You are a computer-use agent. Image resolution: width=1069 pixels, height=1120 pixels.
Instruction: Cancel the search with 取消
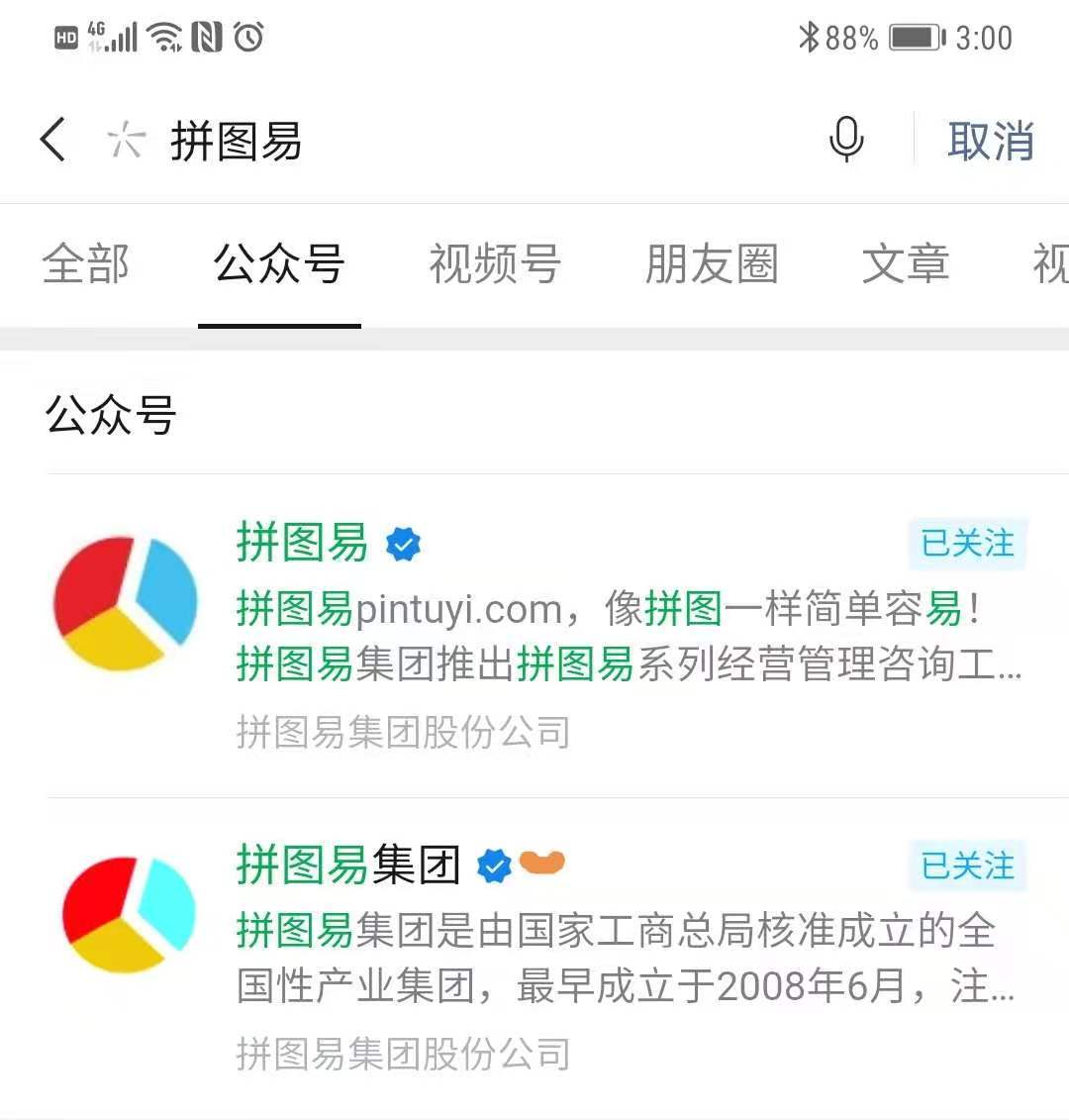tap(990, 141)
